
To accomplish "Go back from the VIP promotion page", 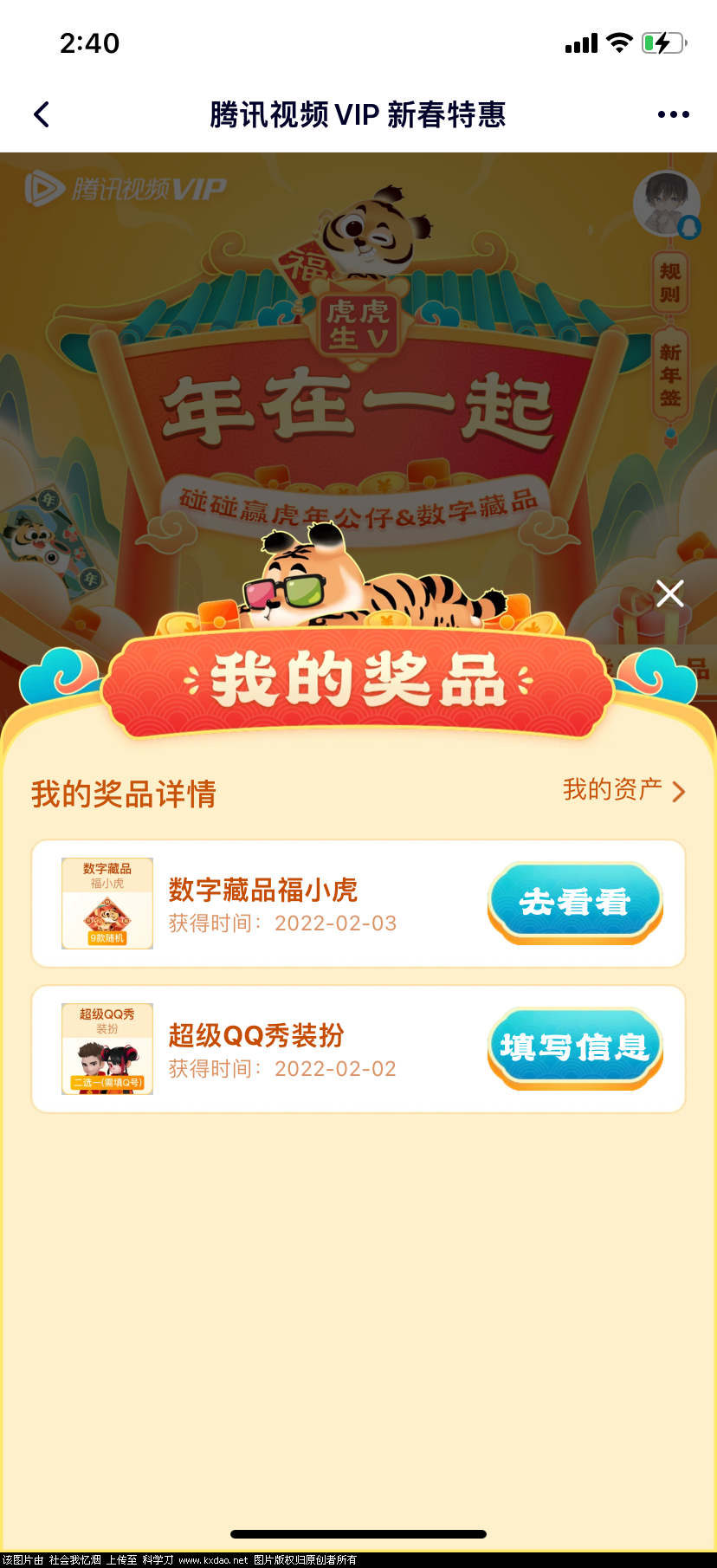I will pos(42,114).
